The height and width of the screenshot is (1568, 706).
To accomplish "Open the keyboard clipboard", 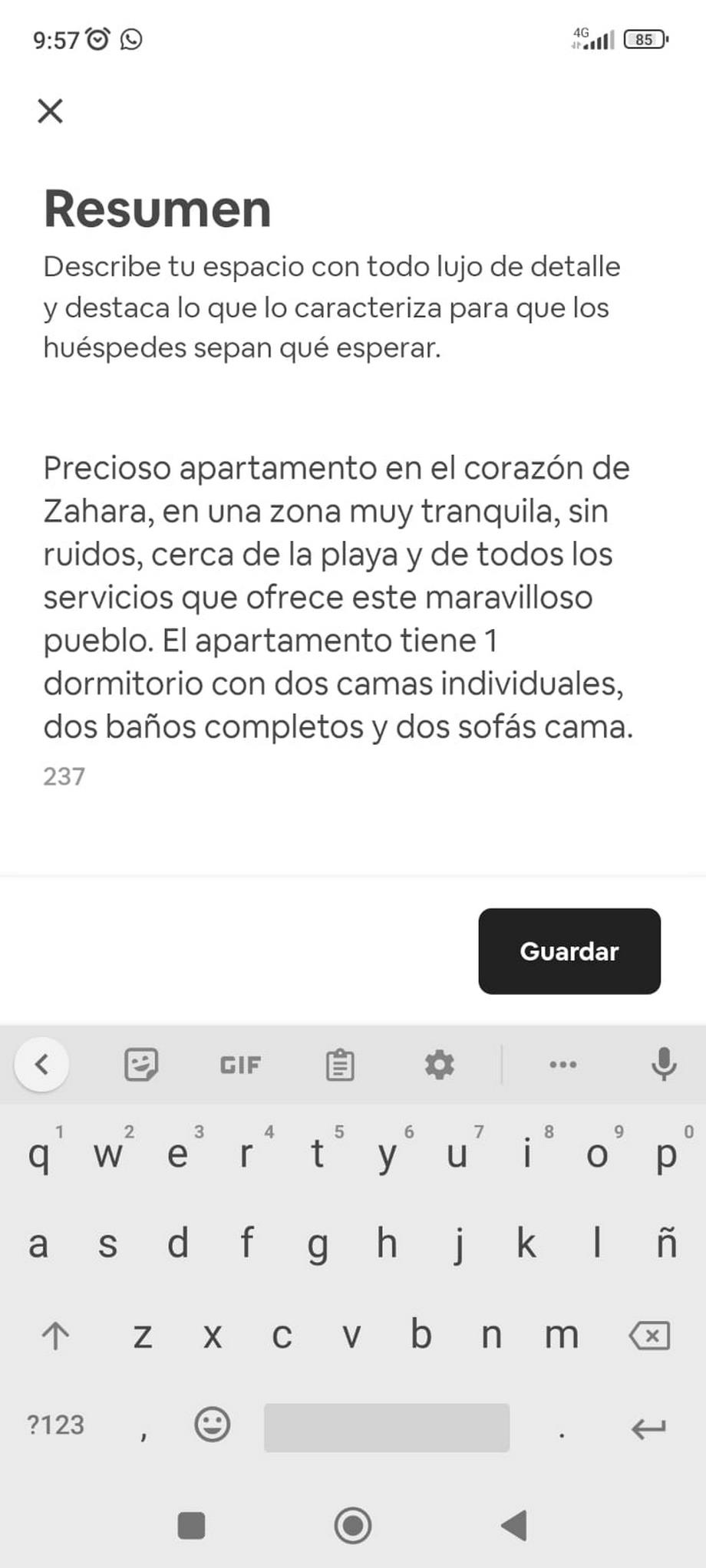I will pos(340,1065).
